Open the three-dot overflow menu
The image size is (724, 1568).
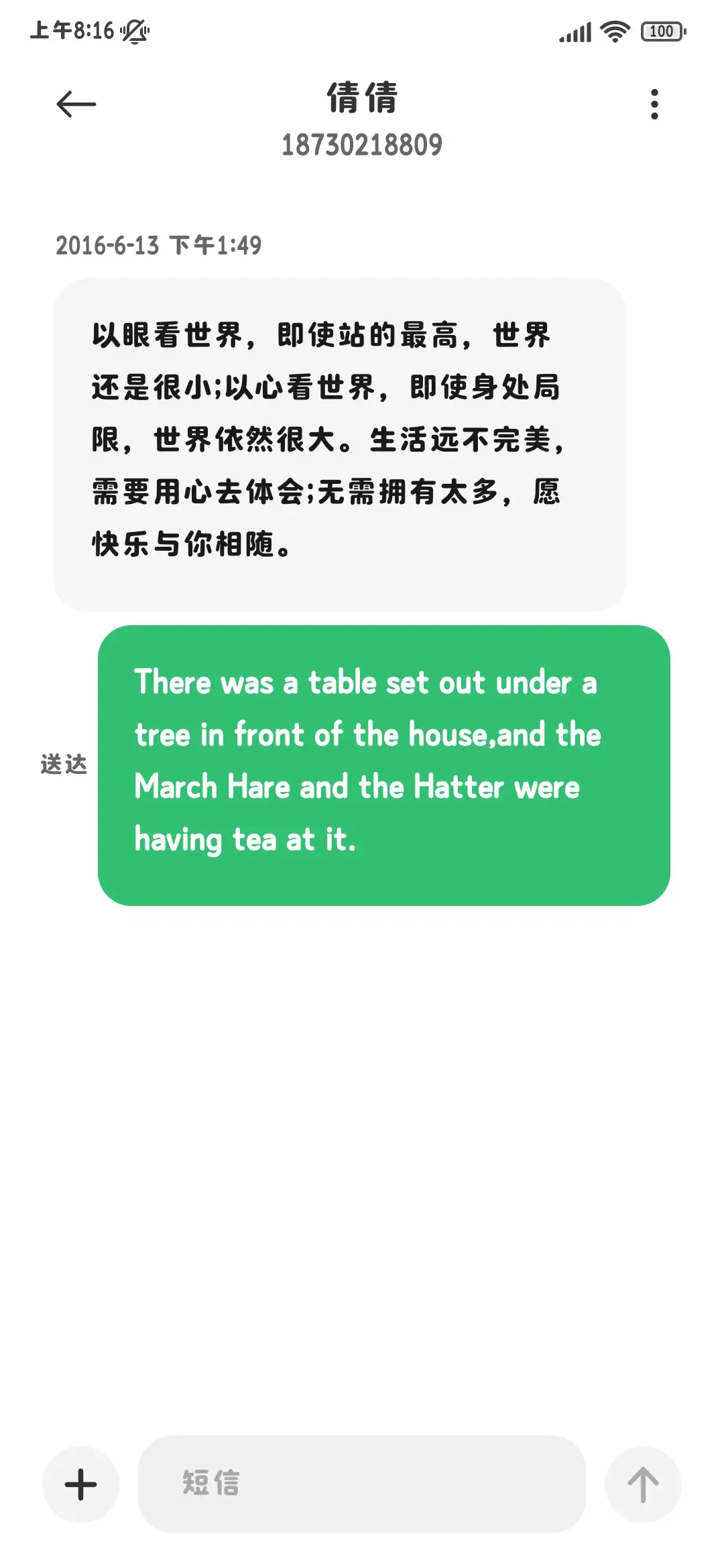654,103
